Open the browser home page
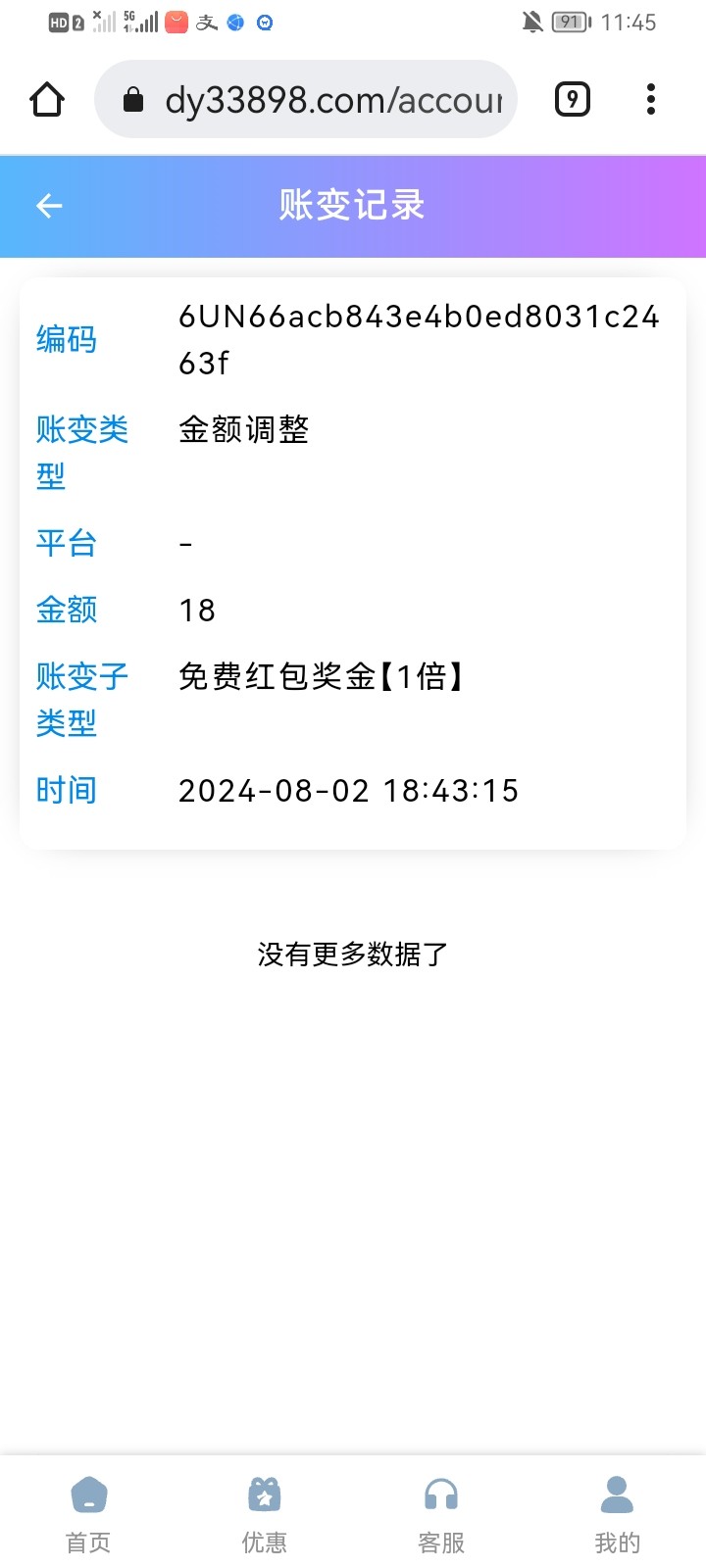This screenshot has width=706, height=1568. tap(47, 99)
